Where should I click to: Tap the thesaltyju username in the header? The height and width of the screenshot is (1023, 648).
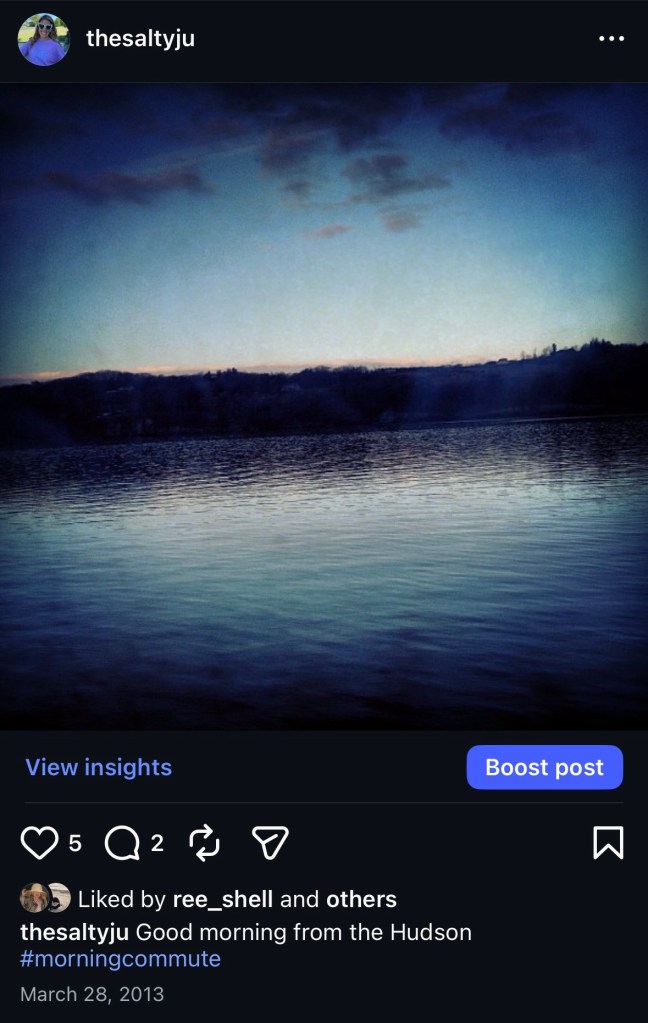[x=140, y=38]
